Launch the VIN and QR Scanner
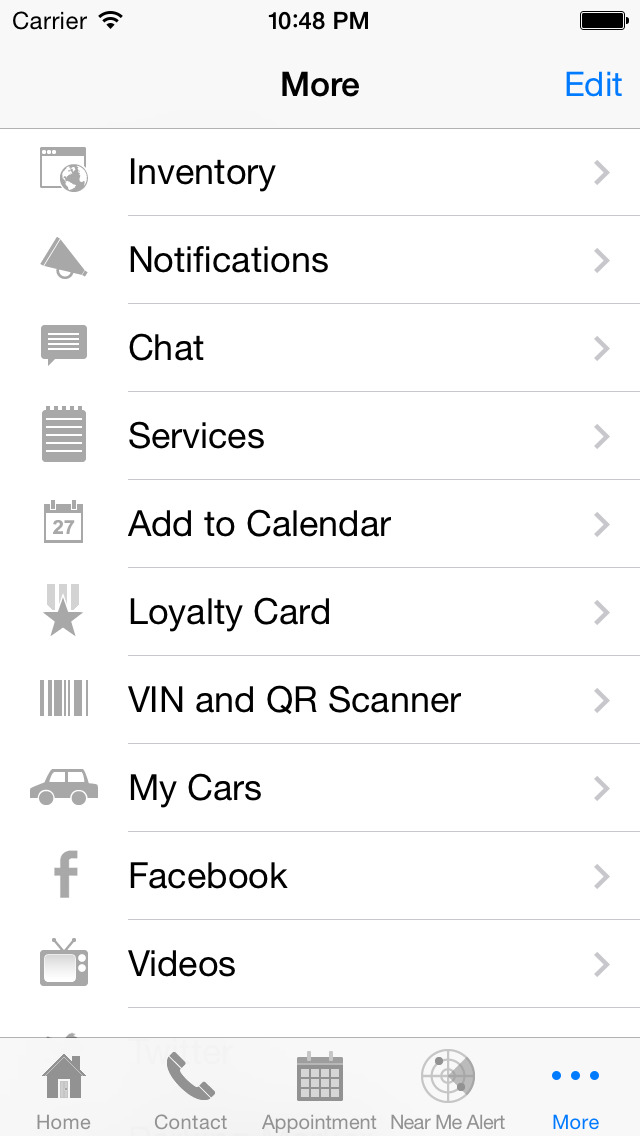Screen dimensions: 640x1136 tap(320, 700)
